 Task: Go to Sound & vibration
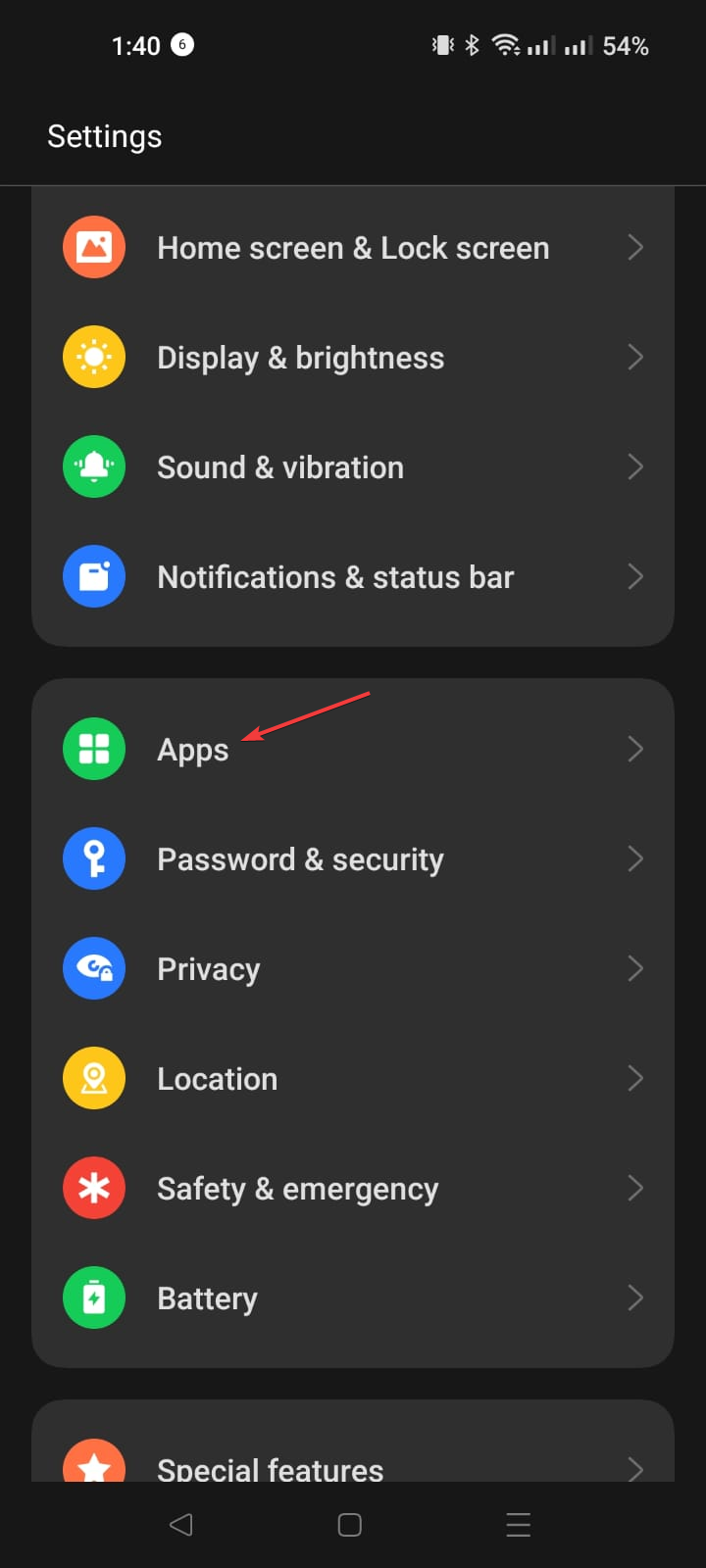pos(353,467)
